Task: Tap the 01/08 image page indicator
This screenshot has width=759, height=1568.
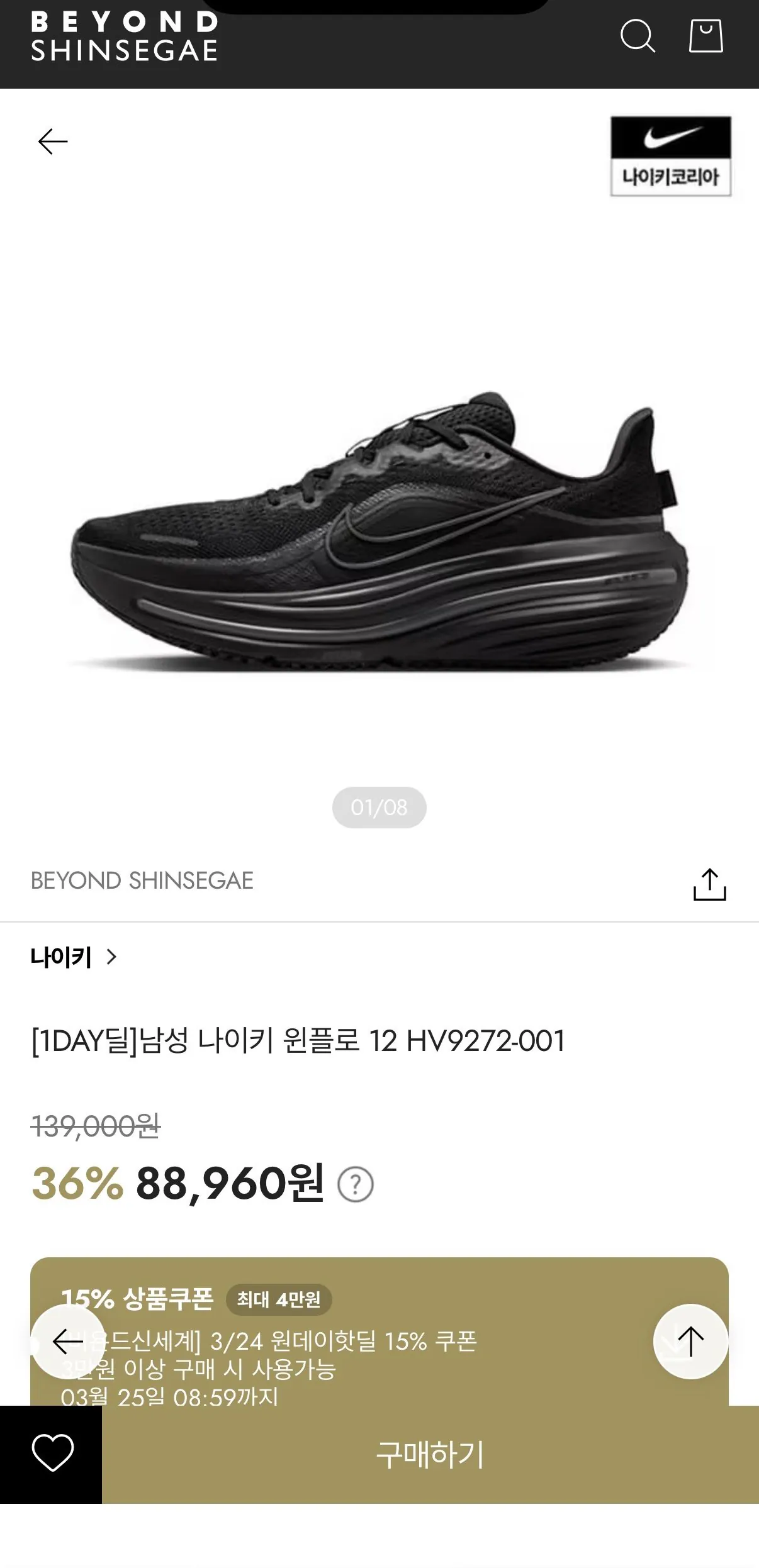Action: pos(379,808)
